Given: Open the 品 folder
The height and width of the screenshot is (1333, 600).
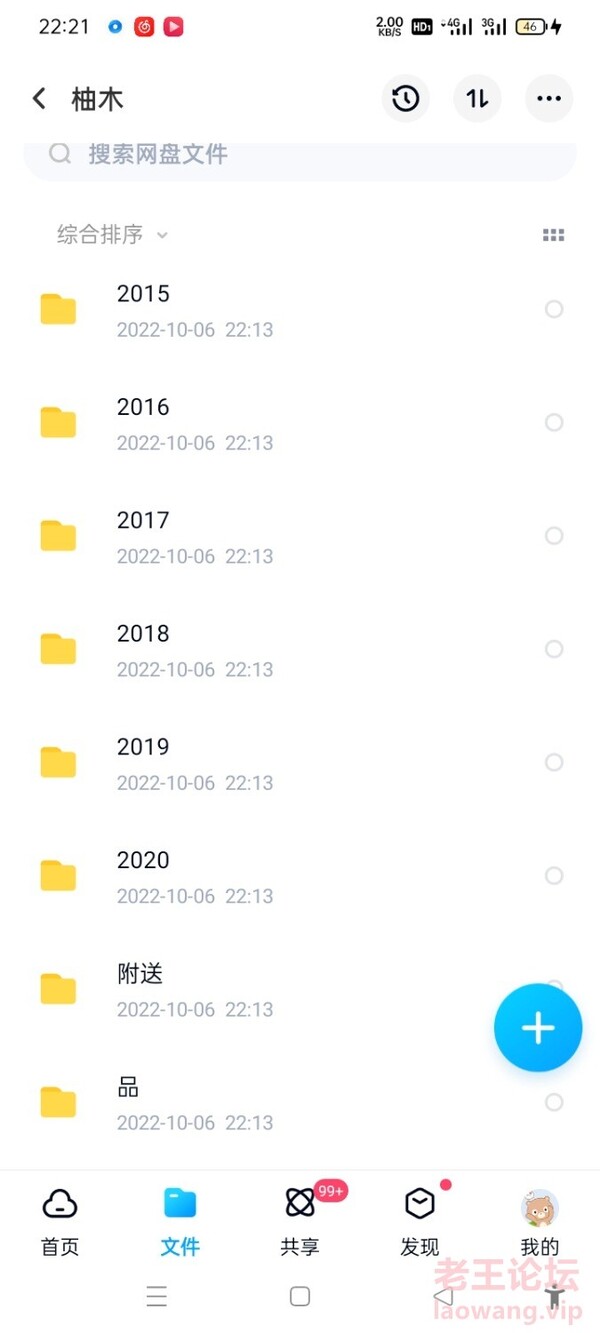Looking at the screenshot, I should pyautogui.click(x=300, y=1102).
